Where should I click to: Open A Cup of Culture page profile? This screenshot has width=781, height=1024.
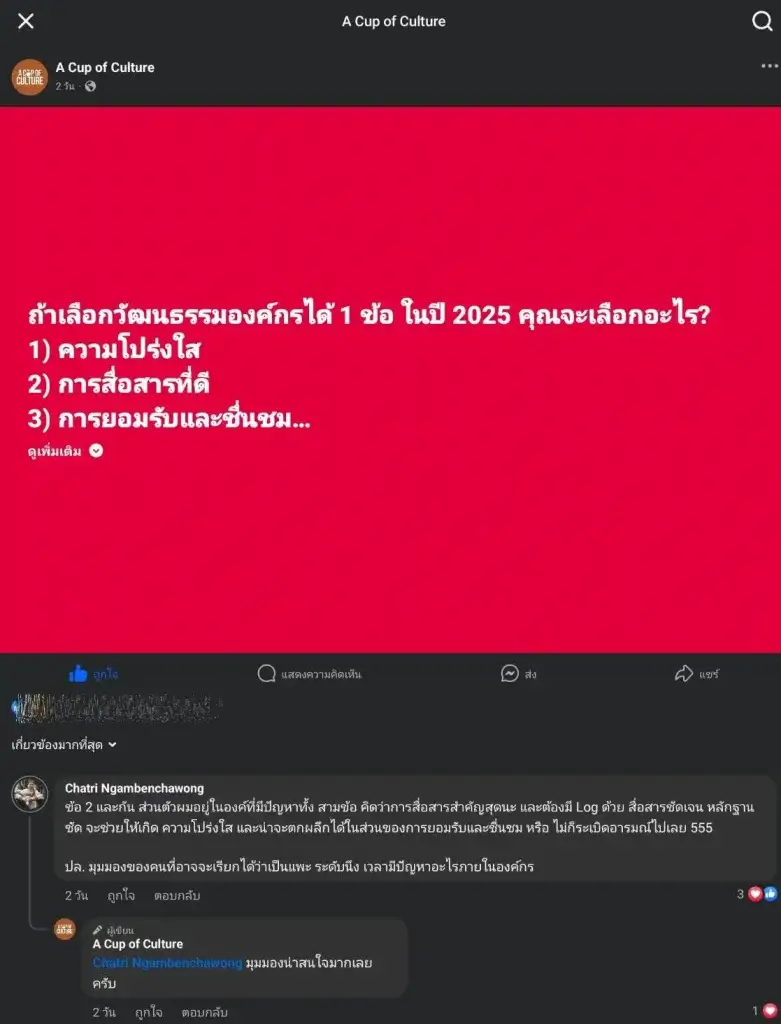[x=104, y=67]
